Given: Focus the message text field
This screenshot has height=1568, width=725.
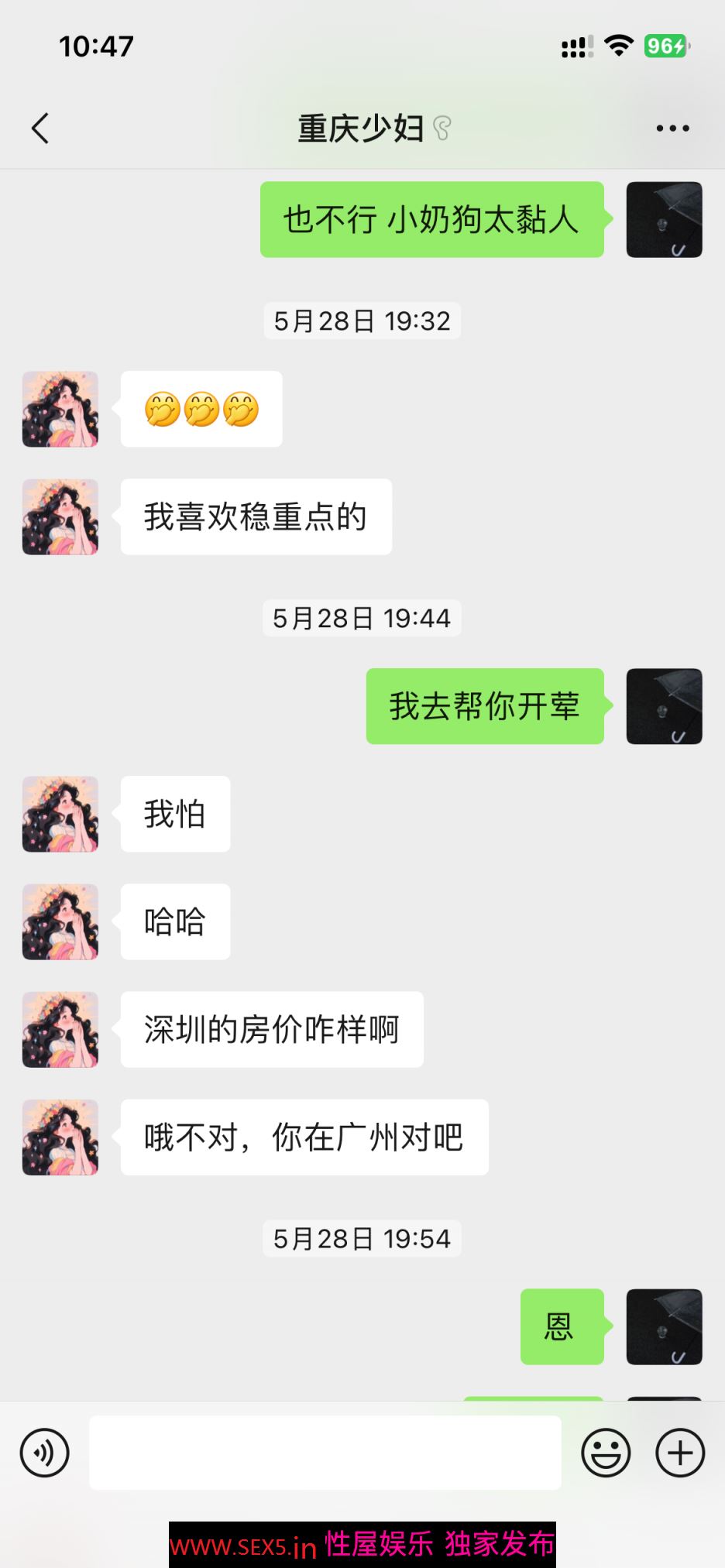Looking at the screenshot, I should click(x=325, y=1453).
